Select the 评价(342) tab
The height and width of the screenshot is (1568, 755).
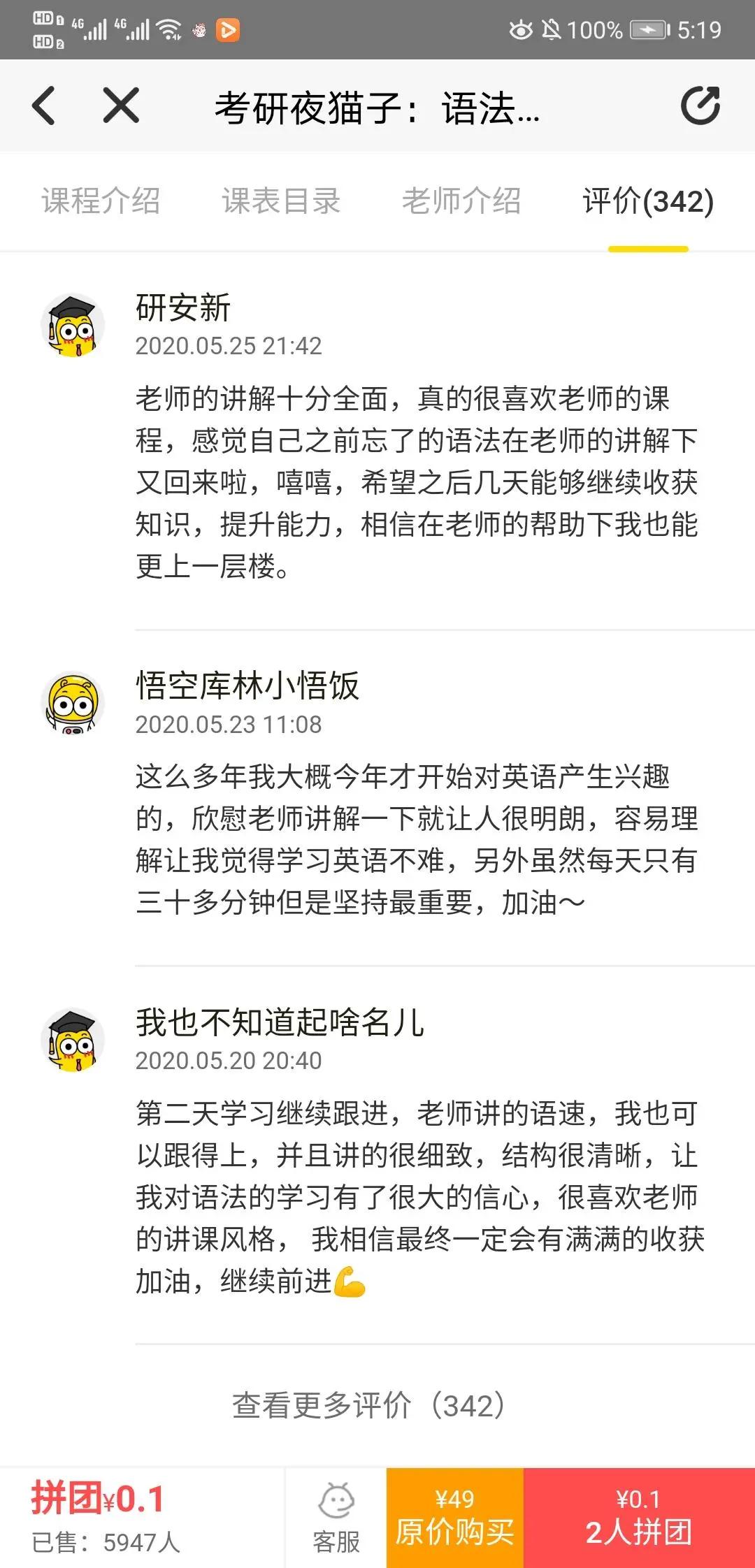click(x=647, y=202)
